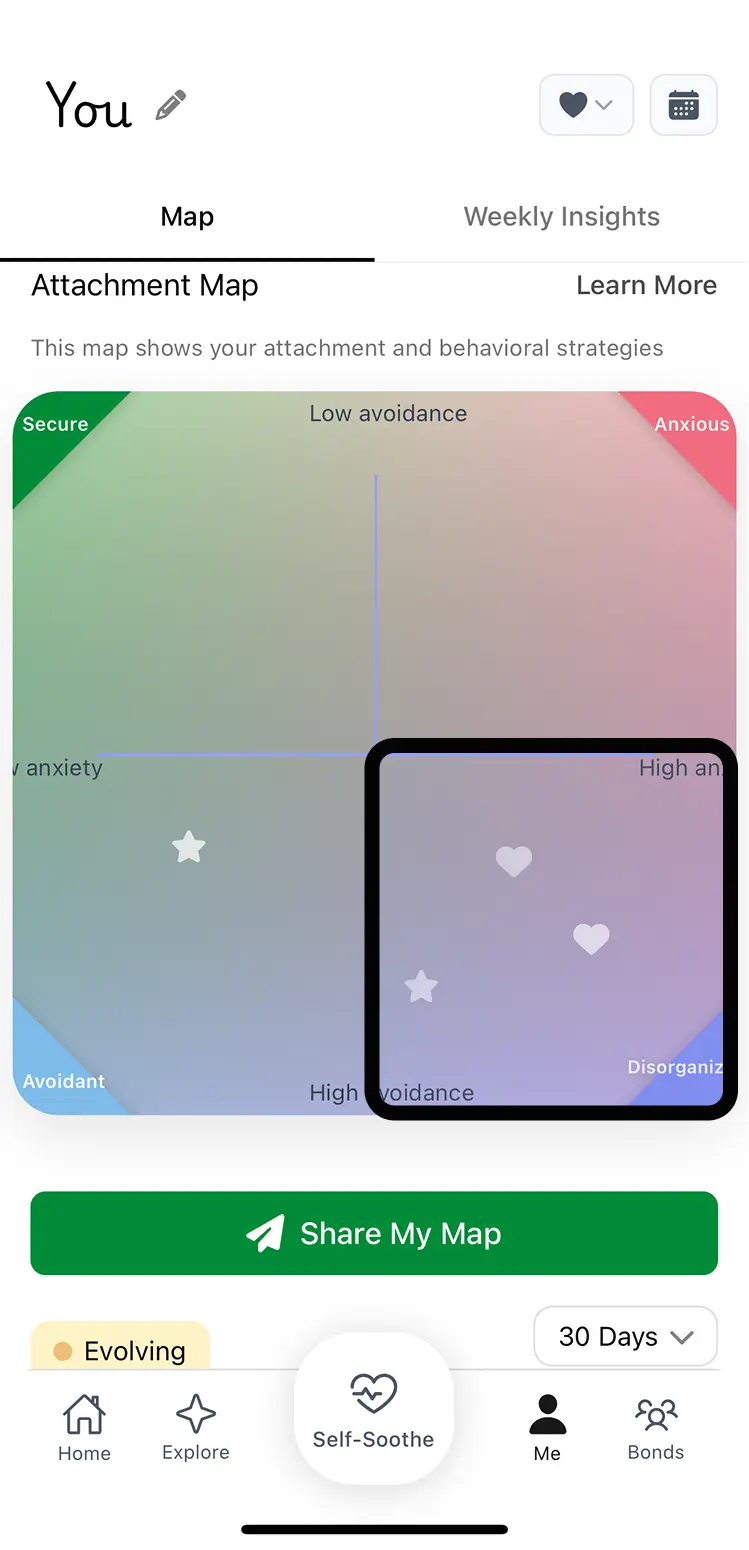Go to the Me profile section
This screenshot has width=749, height=1550.
pos(547,1425)
